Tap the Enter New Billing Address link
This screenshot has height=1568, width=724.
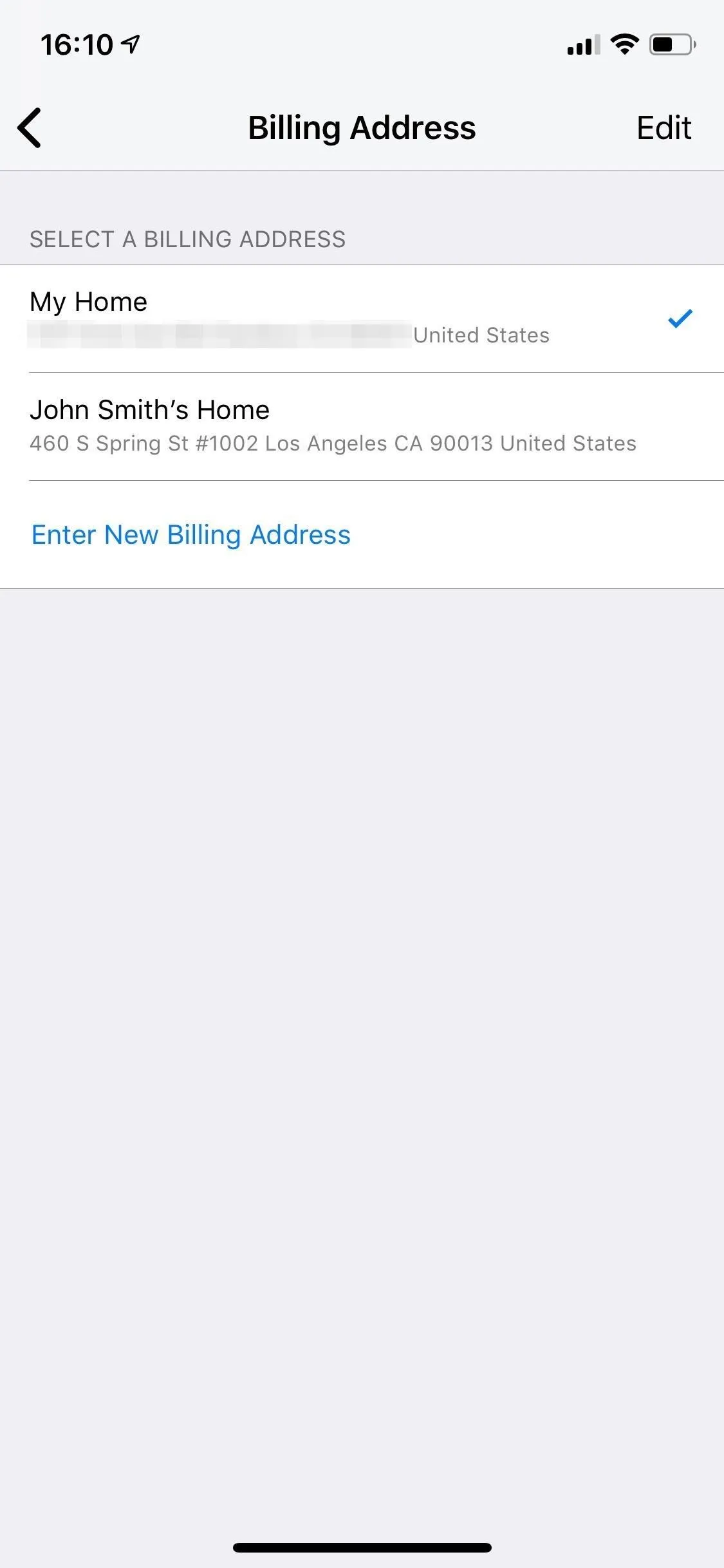point(191,535)
